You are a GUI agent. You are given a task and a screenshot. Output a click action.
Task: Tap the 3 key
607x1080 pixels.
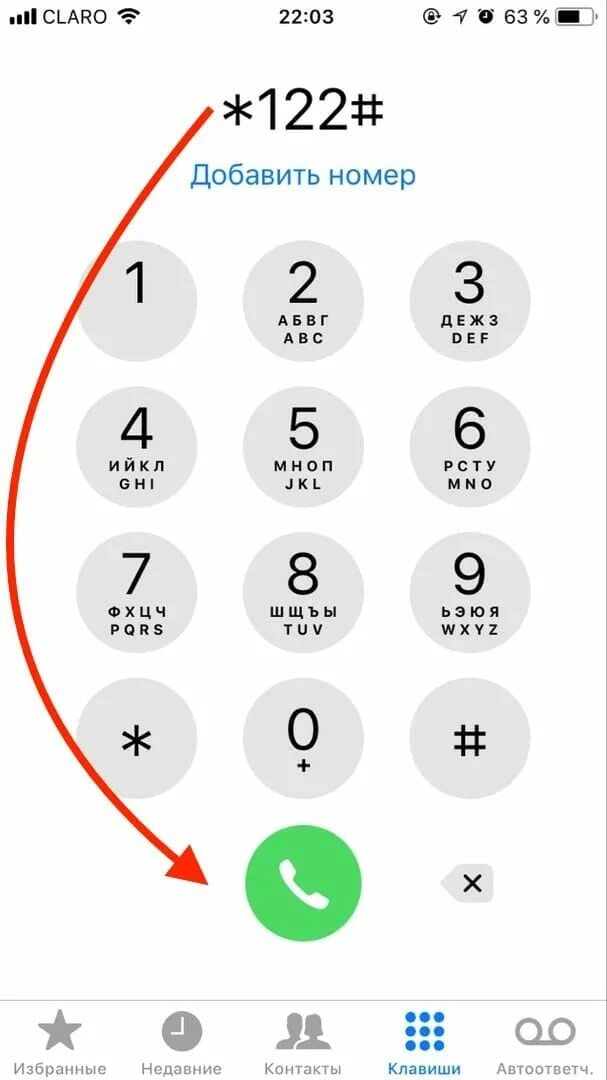pyautogui.click(x=470, y=300)
